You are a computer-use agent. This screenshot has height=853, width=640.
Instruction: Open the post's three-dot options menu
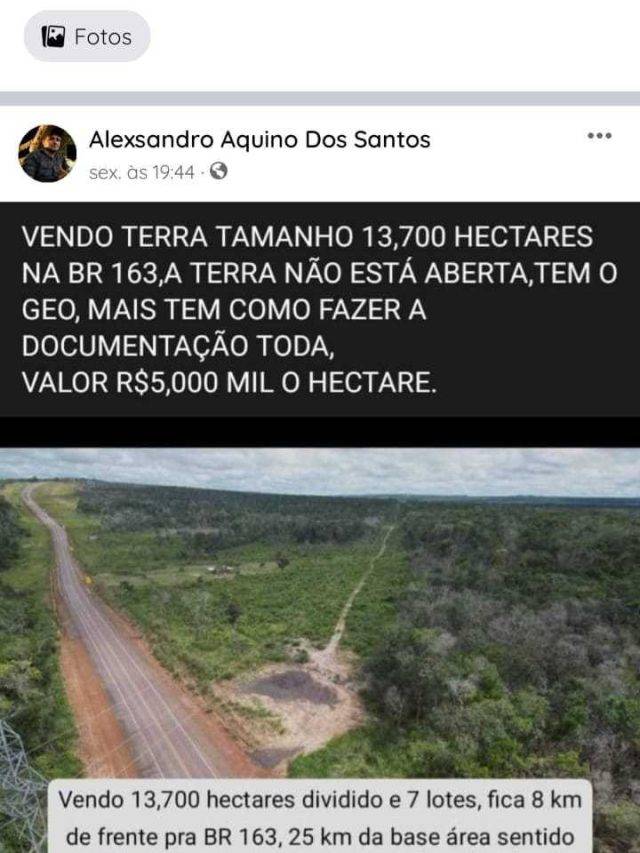click(599, 136)
